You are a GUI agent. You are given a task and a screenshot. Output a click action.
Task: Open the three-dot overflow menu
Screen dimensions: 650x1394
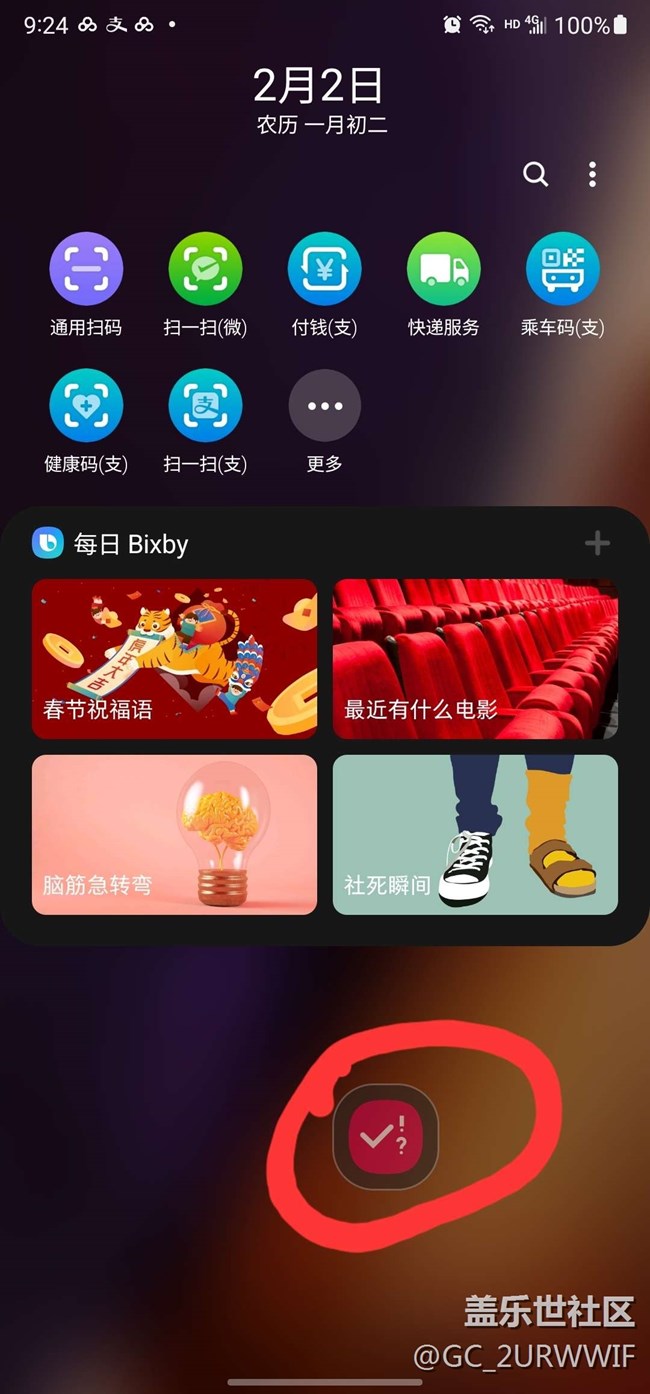tap(593, 175)
